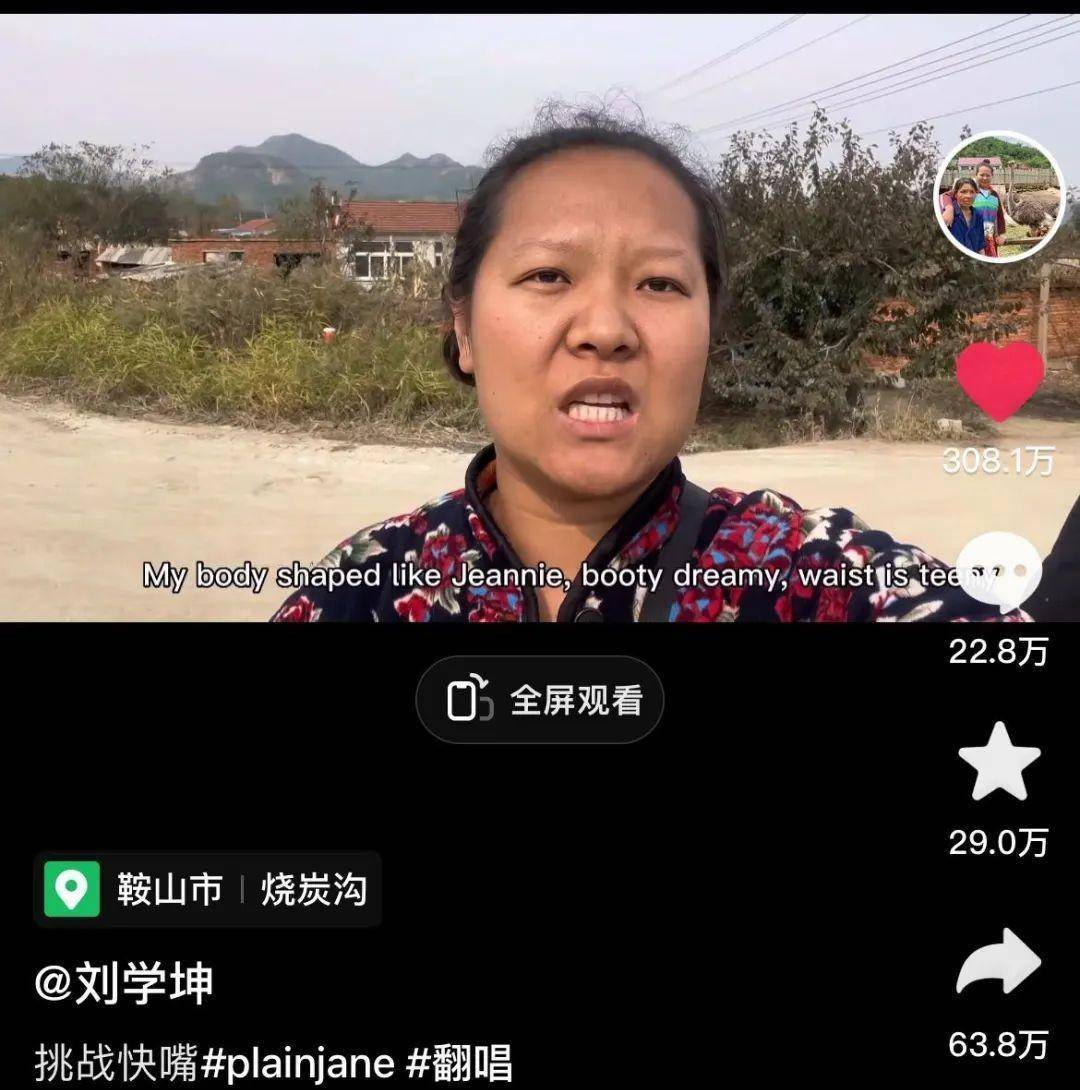Screen dimensions: 1080x1090
Task: Favorite the video with the star icon
Action: point(999,762)
